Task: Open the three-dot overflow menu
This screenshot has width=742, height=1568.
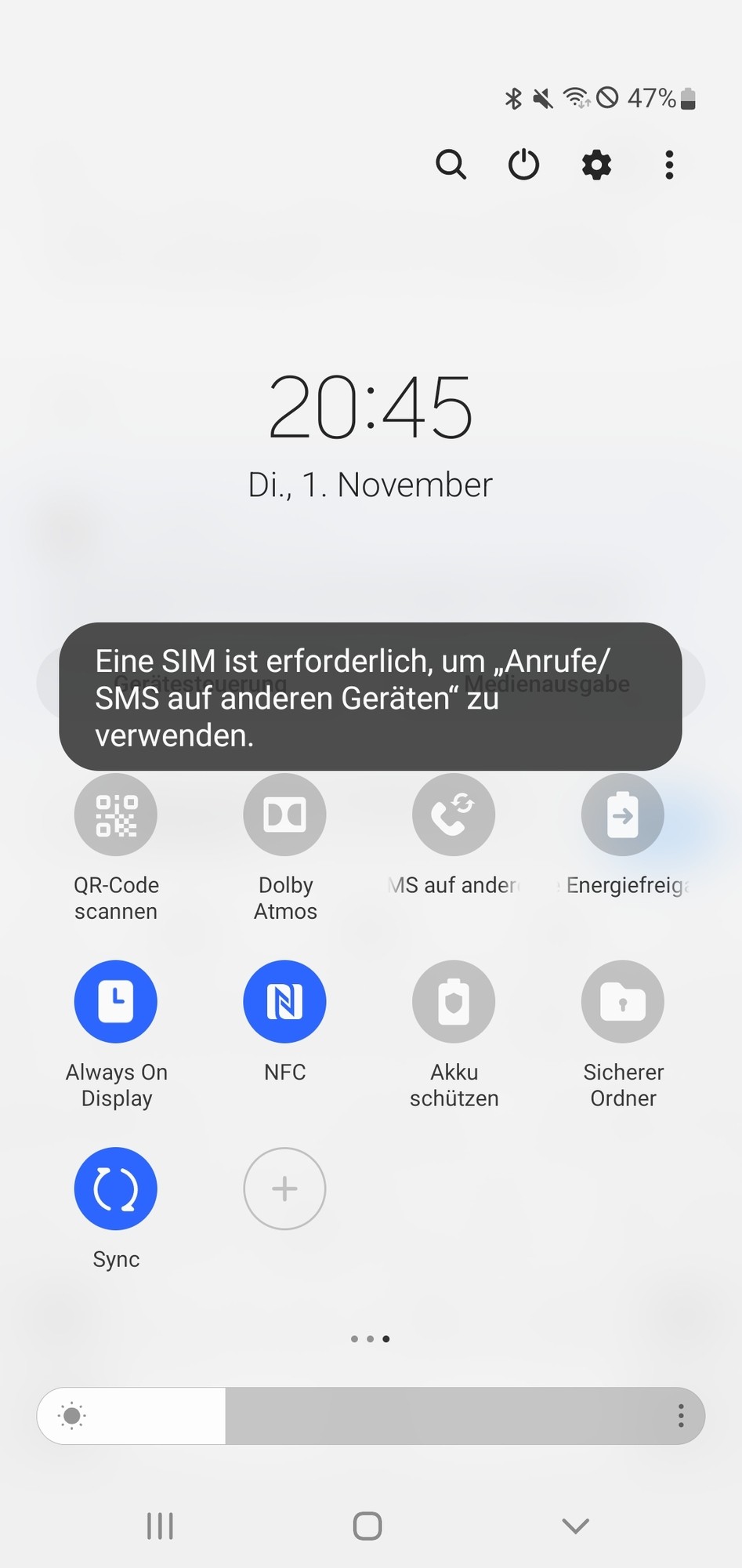Action: 668,165
